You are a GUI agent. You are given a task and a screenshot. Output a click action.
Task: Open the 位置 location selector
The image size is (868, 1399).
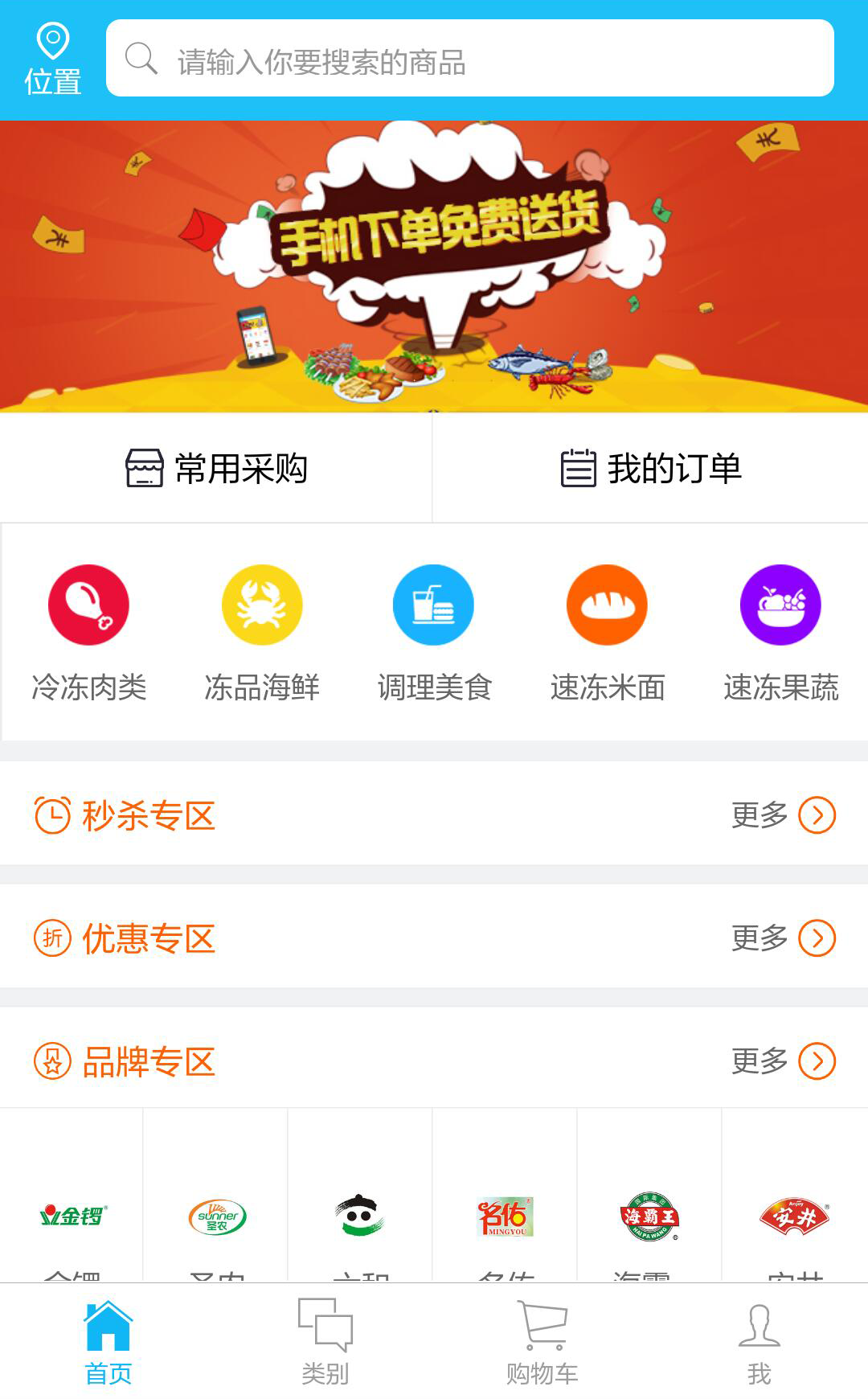tap(52, 59)
